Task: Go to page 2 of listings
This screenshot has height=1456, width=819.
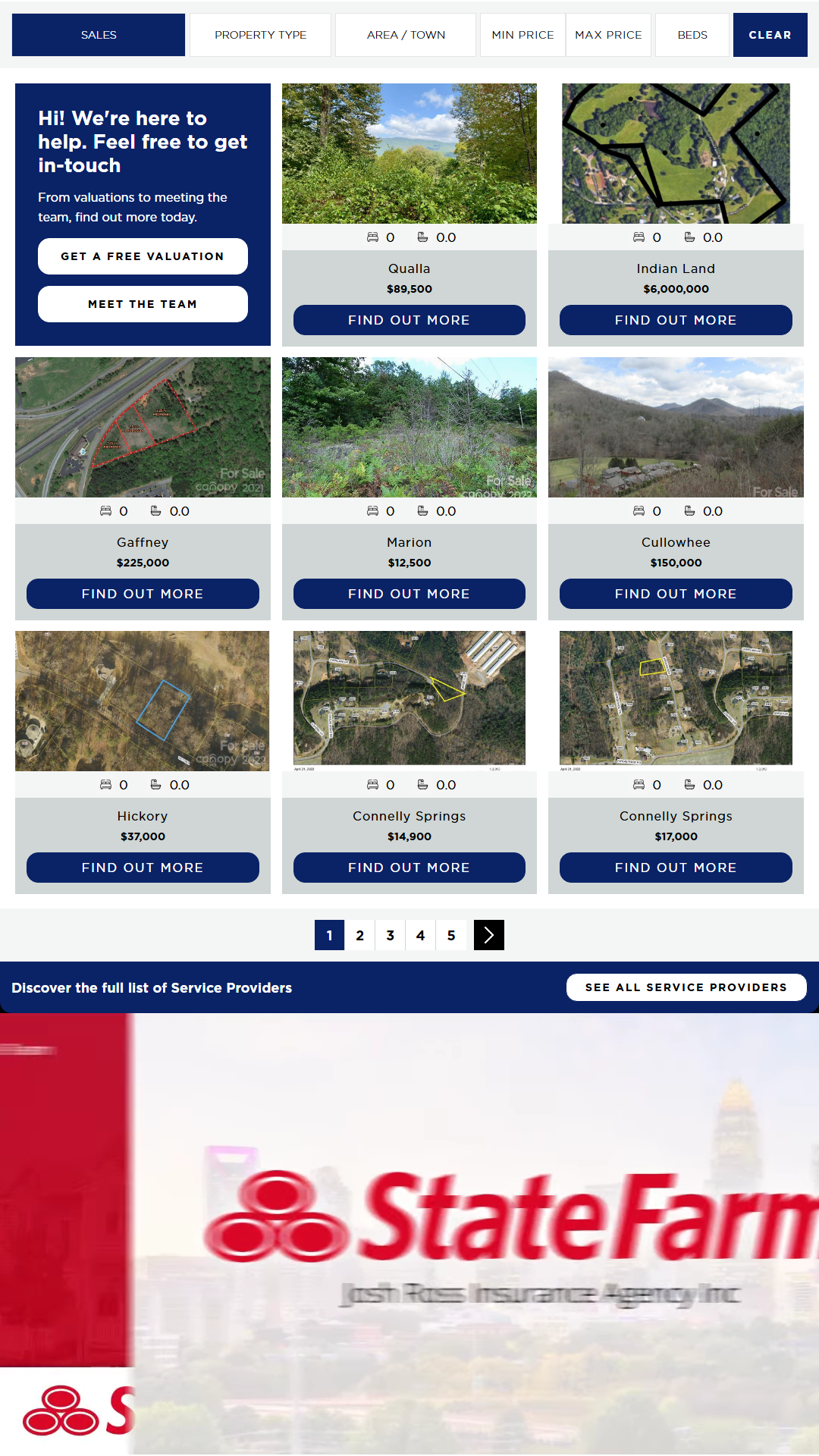Action: click(360, 935)
